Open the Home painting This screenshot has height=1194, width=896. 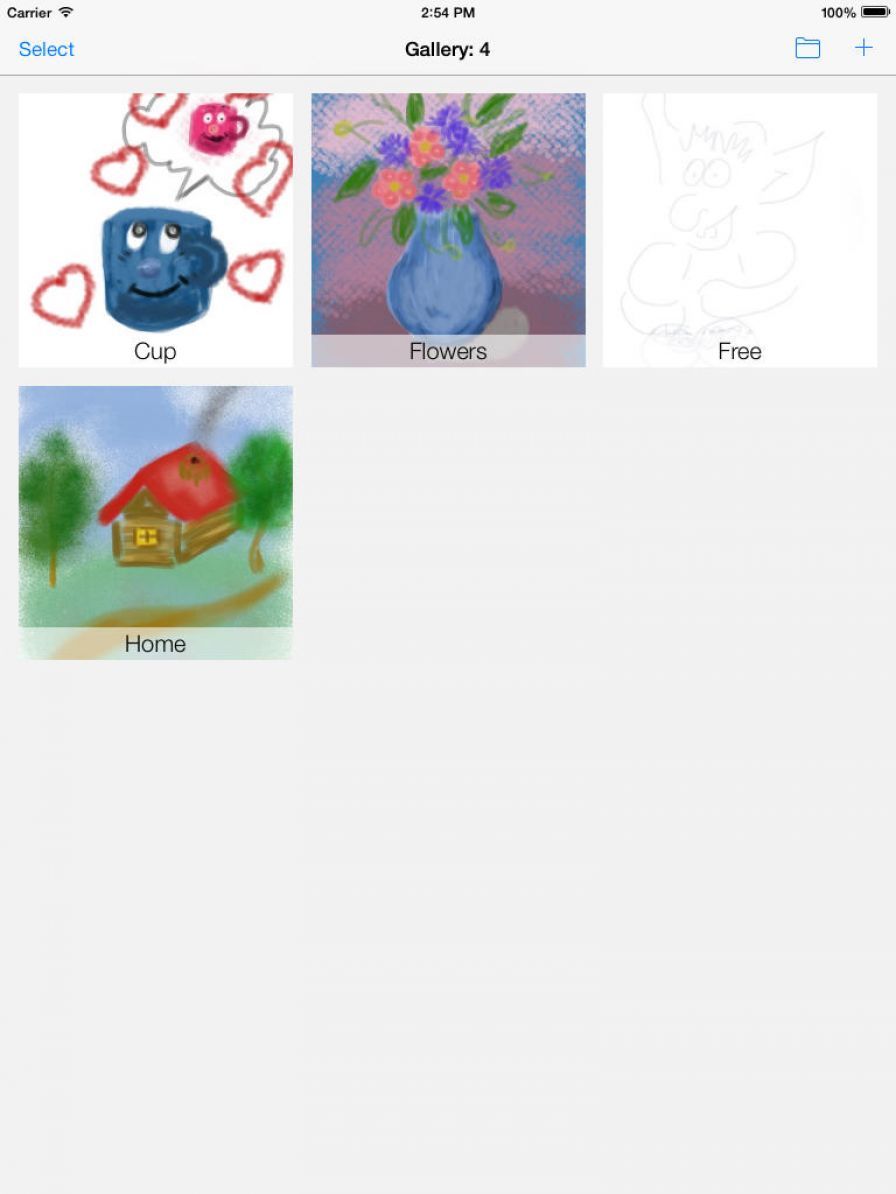(155, 522)
